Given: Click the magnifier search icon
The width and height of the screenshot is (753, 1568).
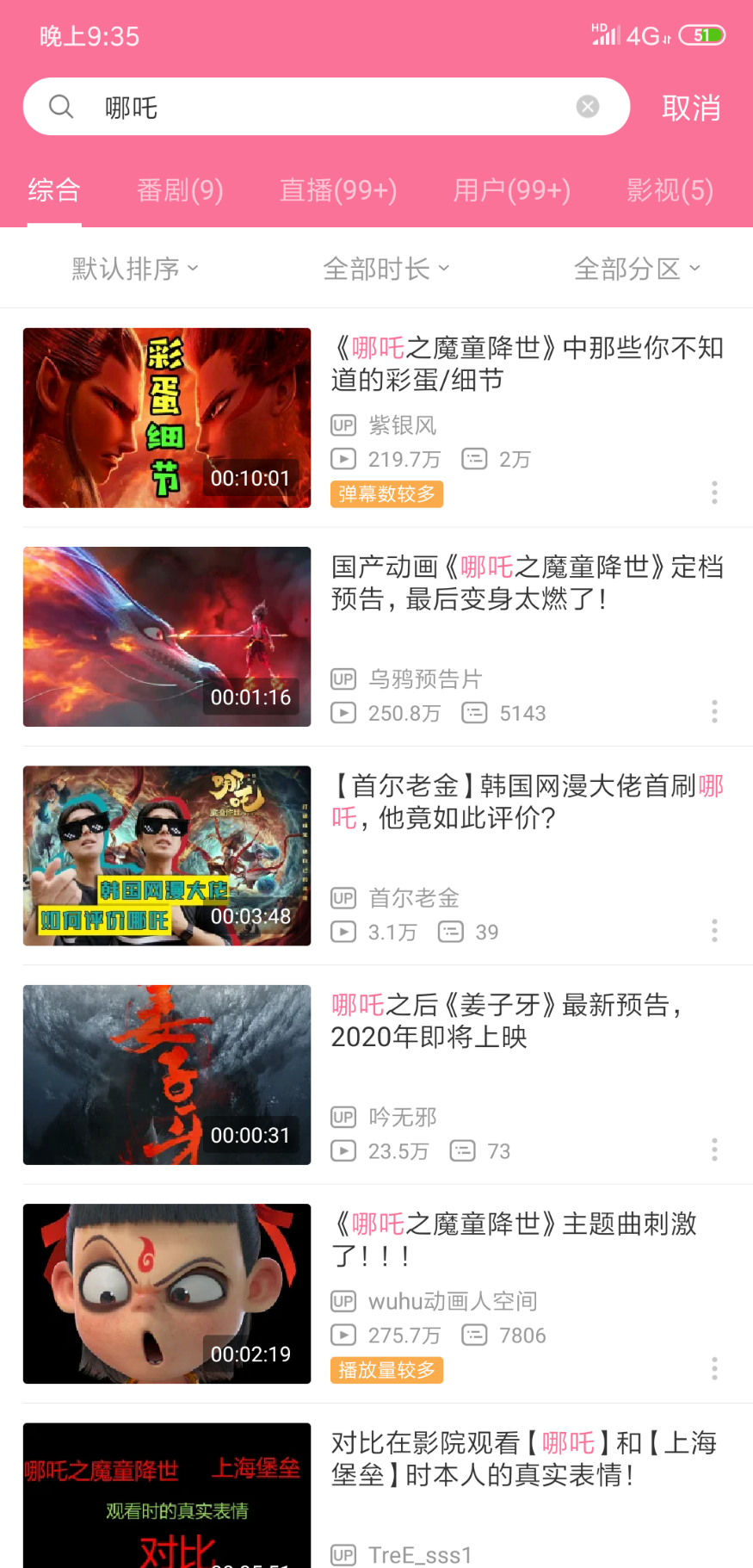Looking at the screenshot, I should 60,106.
